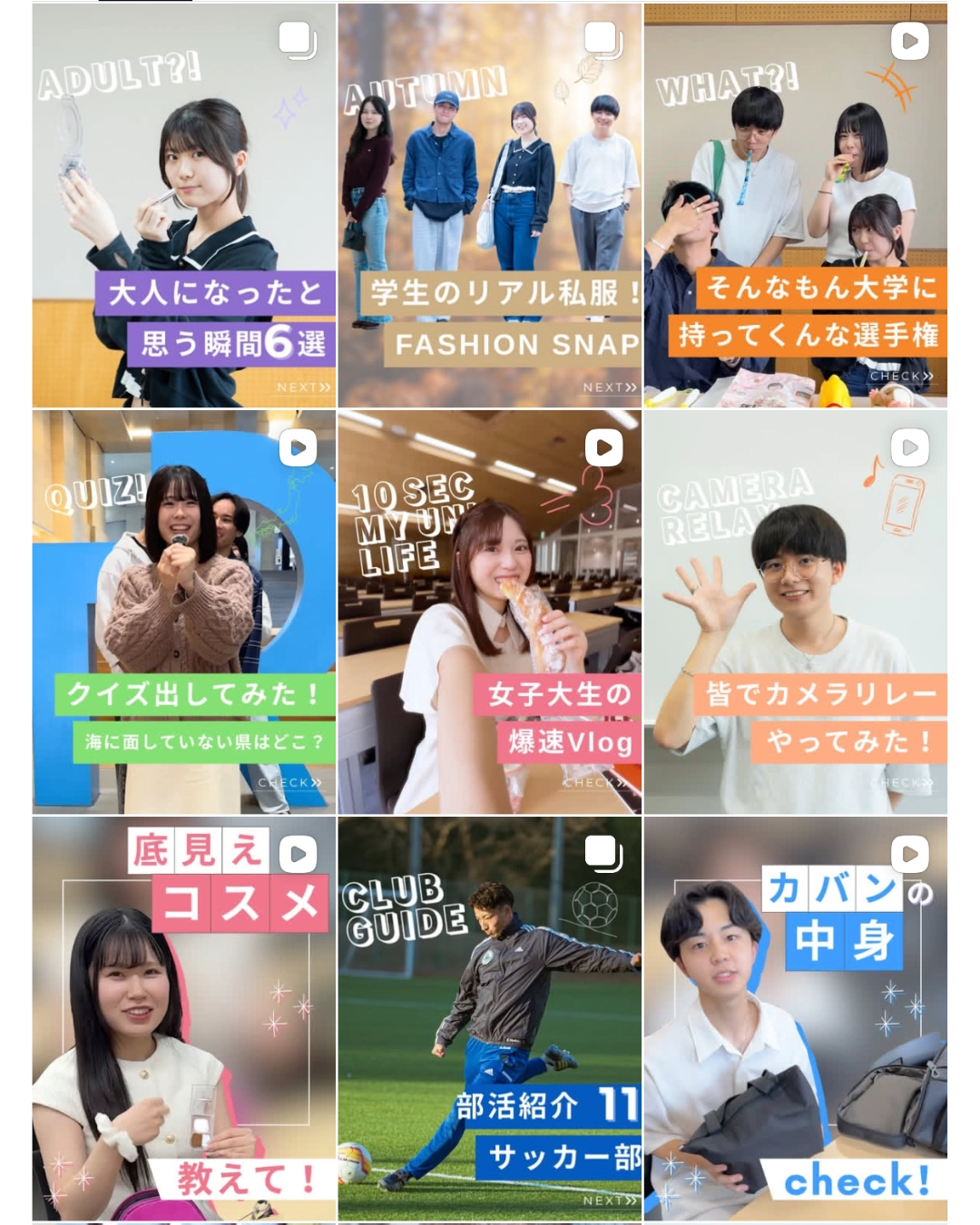Click CHECK on the QUIZ post
Image resolution: width=980 pixels, height=1225 pixels.
pyautogui.click(x=290, y=782)
